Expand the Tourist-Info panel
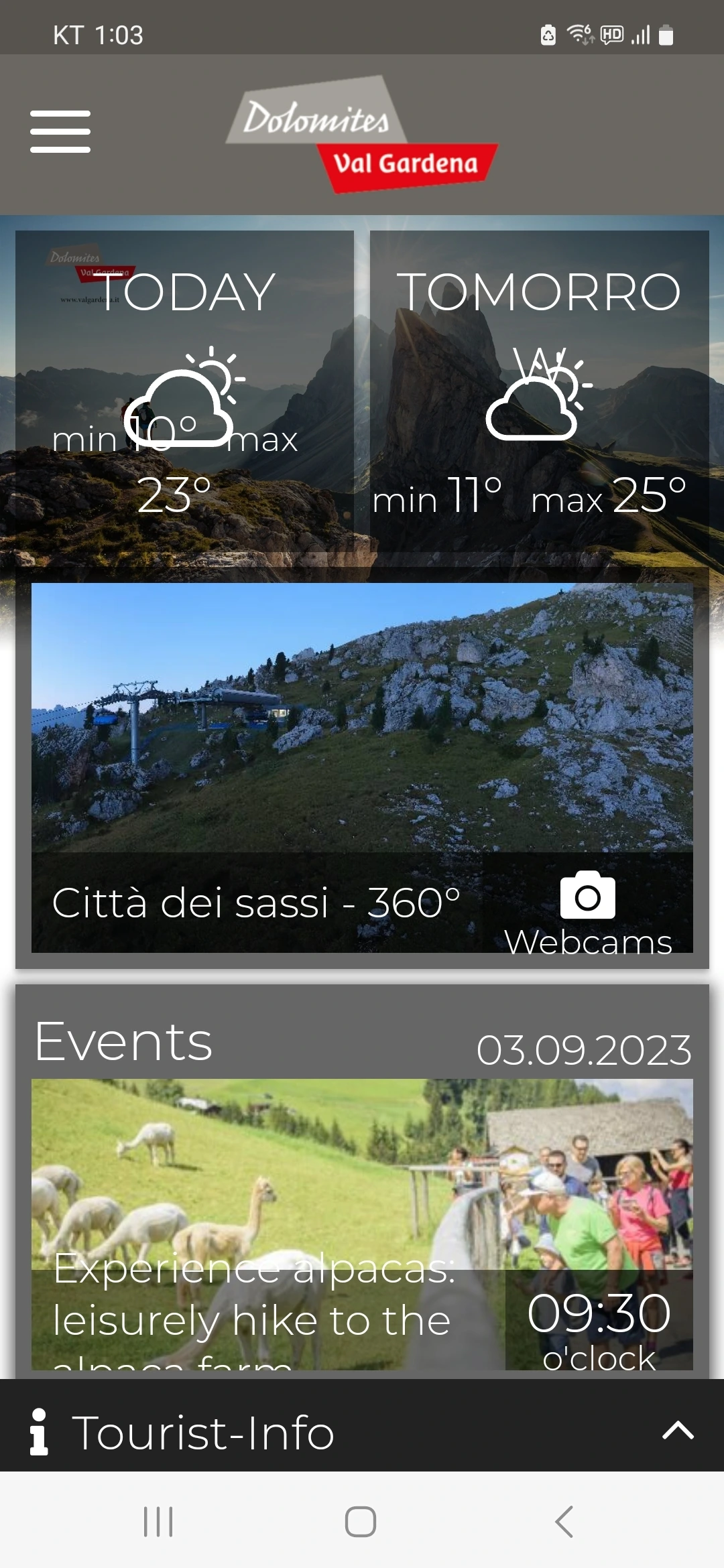 tap(678, 1431)
